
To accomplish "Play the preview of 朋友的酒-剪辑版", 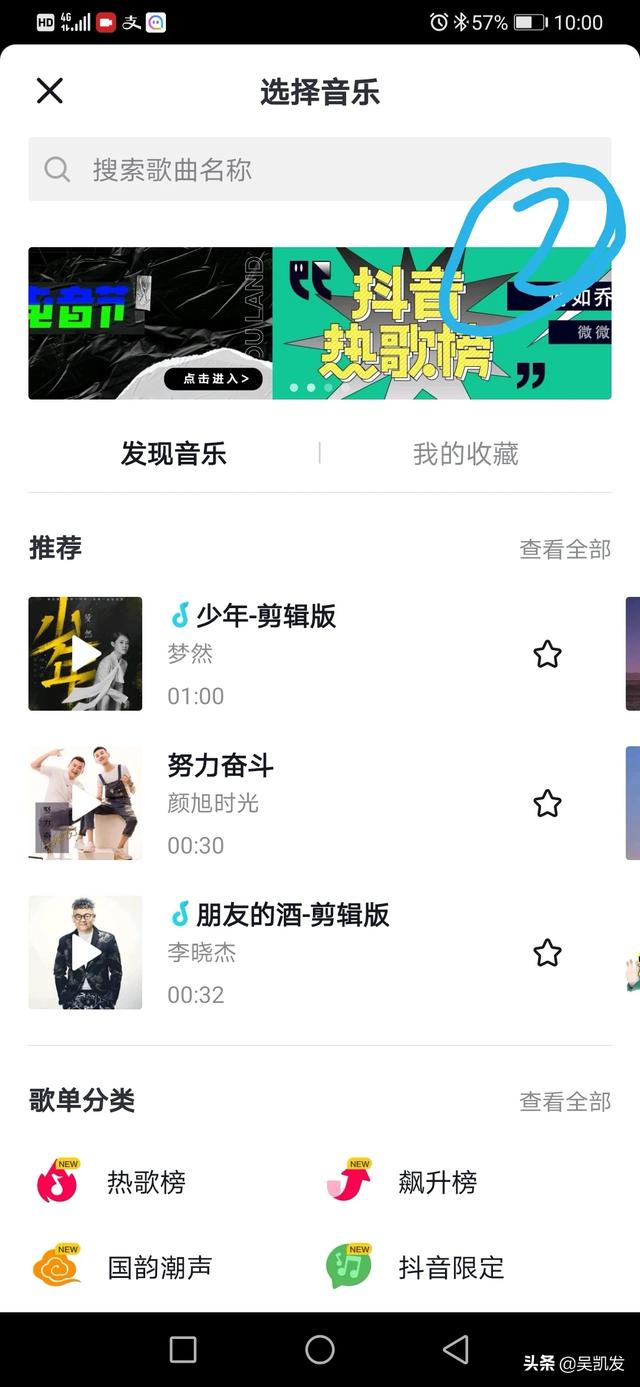I will (x=85, y=952).
